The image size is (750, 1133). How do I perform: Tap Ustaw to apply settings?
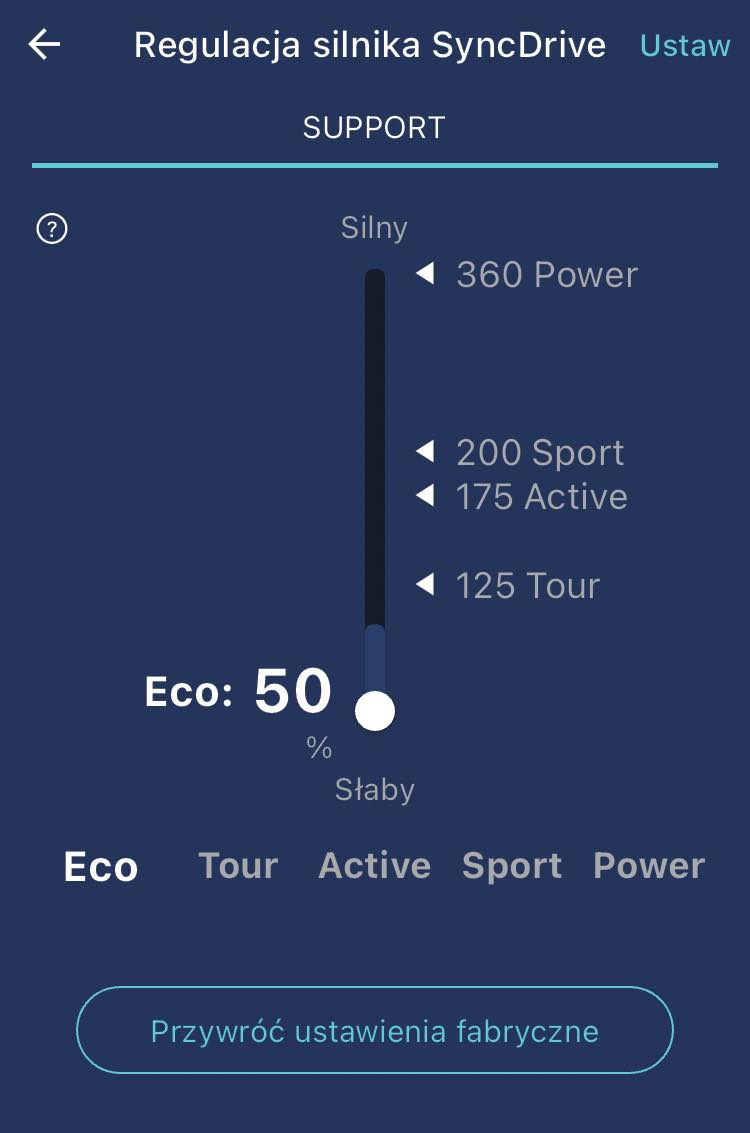[x=685, y=46]
